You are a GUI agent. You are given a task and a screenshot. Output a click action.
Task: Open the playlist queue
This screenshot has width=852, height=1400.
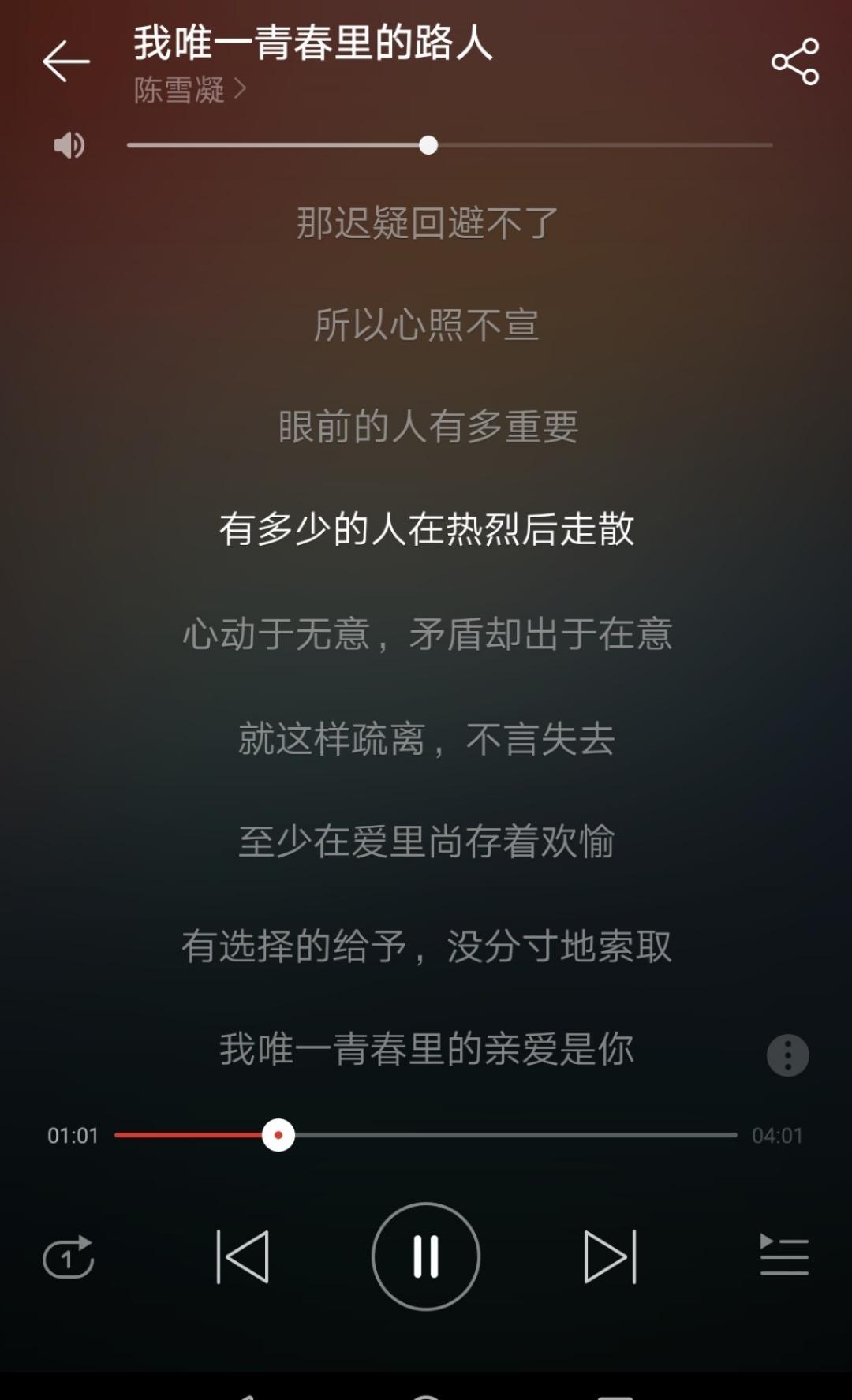pyautogui.click(x=784, y=1255)
